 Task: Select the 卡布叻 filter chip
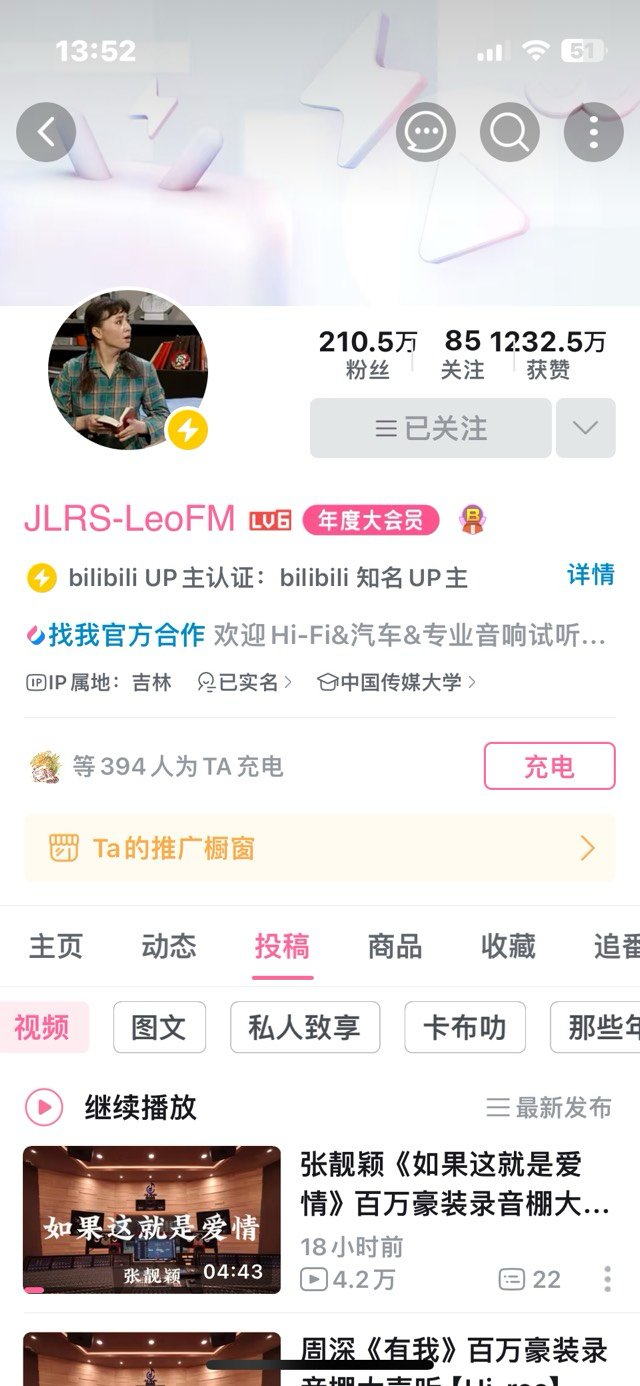pos(464,1027)
